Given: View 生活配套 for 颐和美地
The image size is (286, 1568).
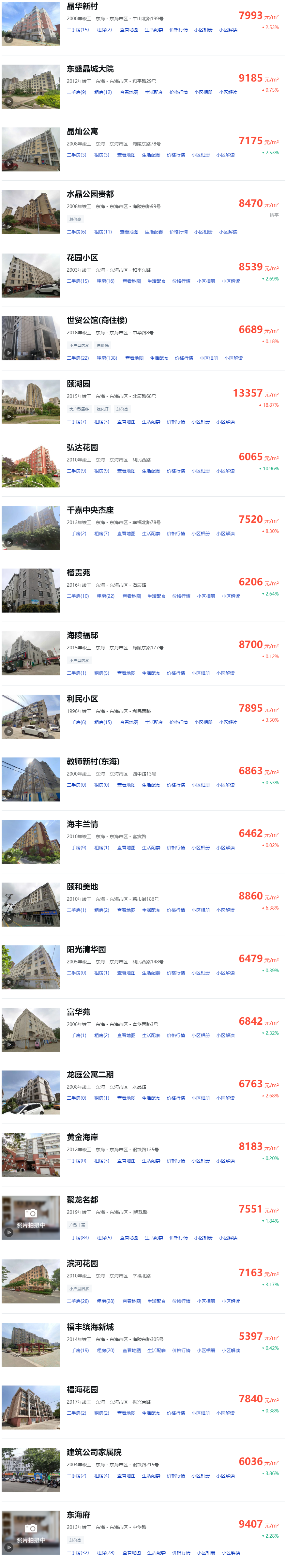Looking at the screenshot, I should pos(151,911).
